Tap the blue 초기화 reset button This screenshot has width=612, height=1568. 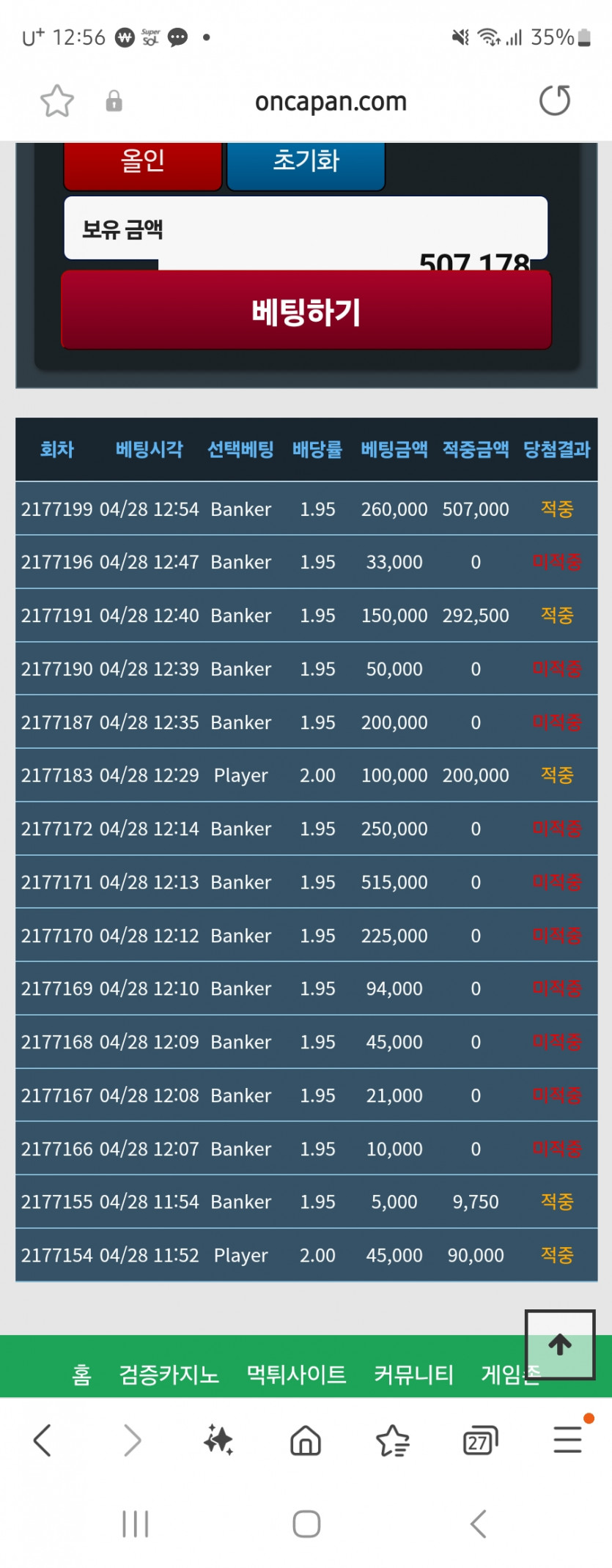tap(306, 164)
